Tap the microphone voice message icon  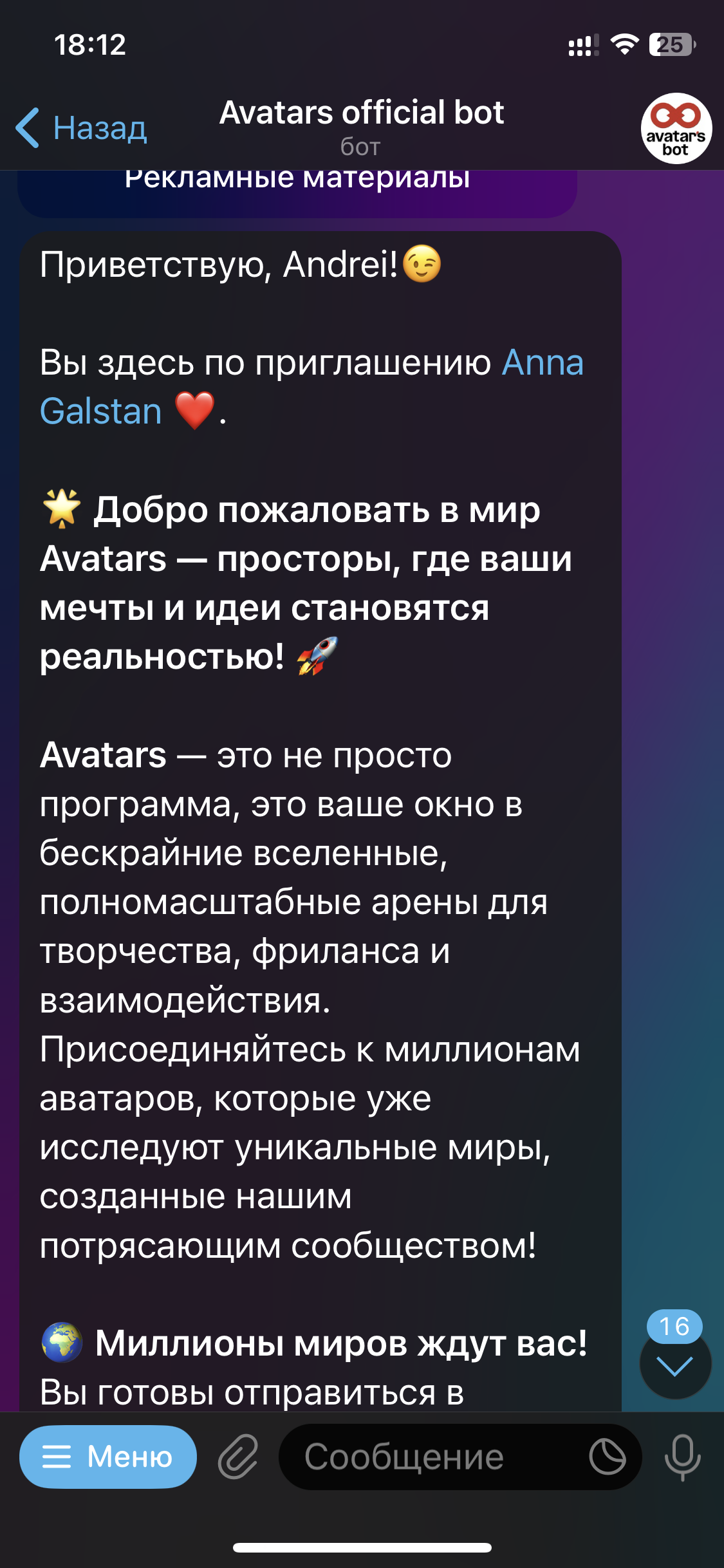point(682,1457)
